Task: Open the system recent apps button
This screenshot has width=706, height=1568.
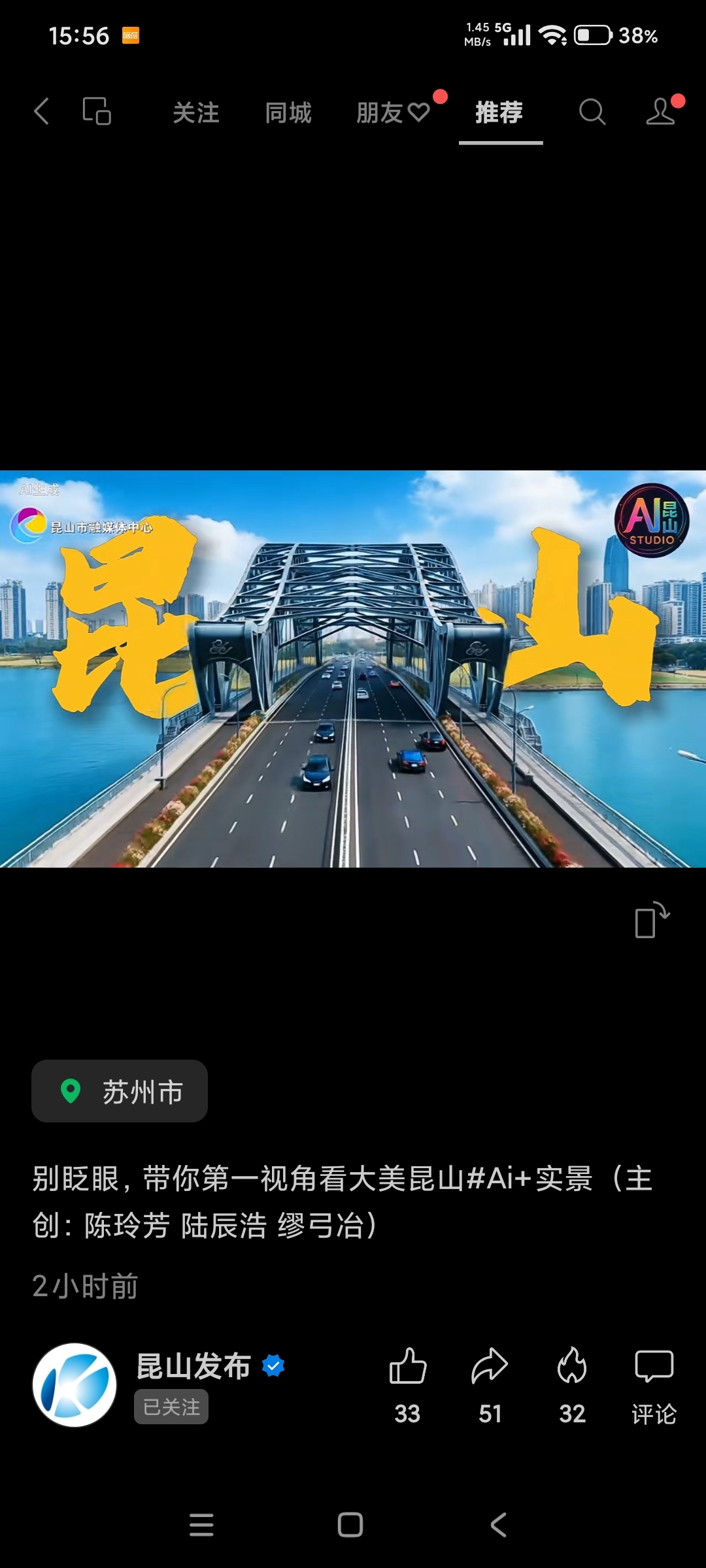Action: coord(201,1525)
